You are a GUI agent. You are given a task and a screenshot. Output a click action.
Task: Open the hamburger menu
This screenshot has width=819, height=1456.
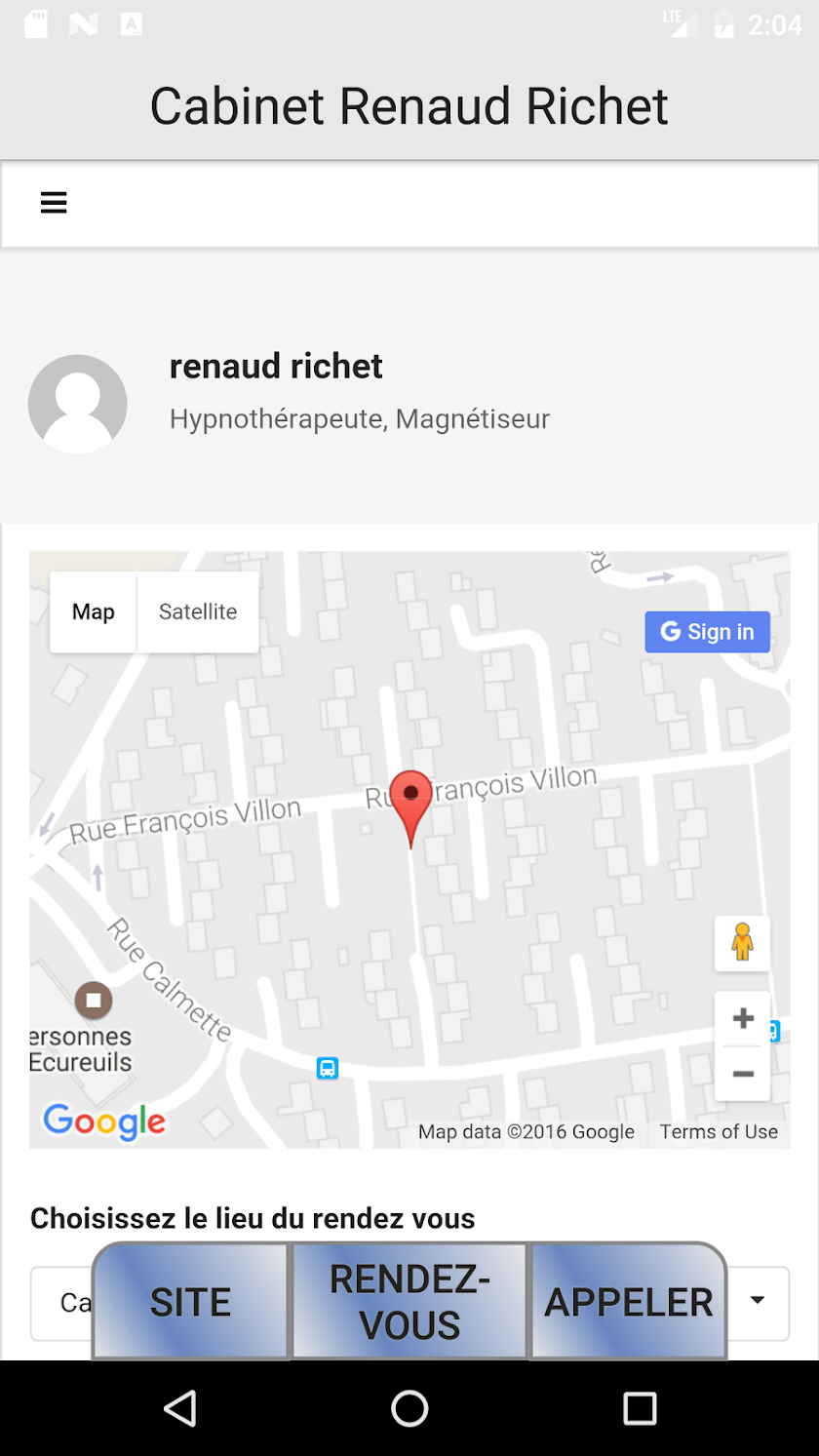click(54, 203)
